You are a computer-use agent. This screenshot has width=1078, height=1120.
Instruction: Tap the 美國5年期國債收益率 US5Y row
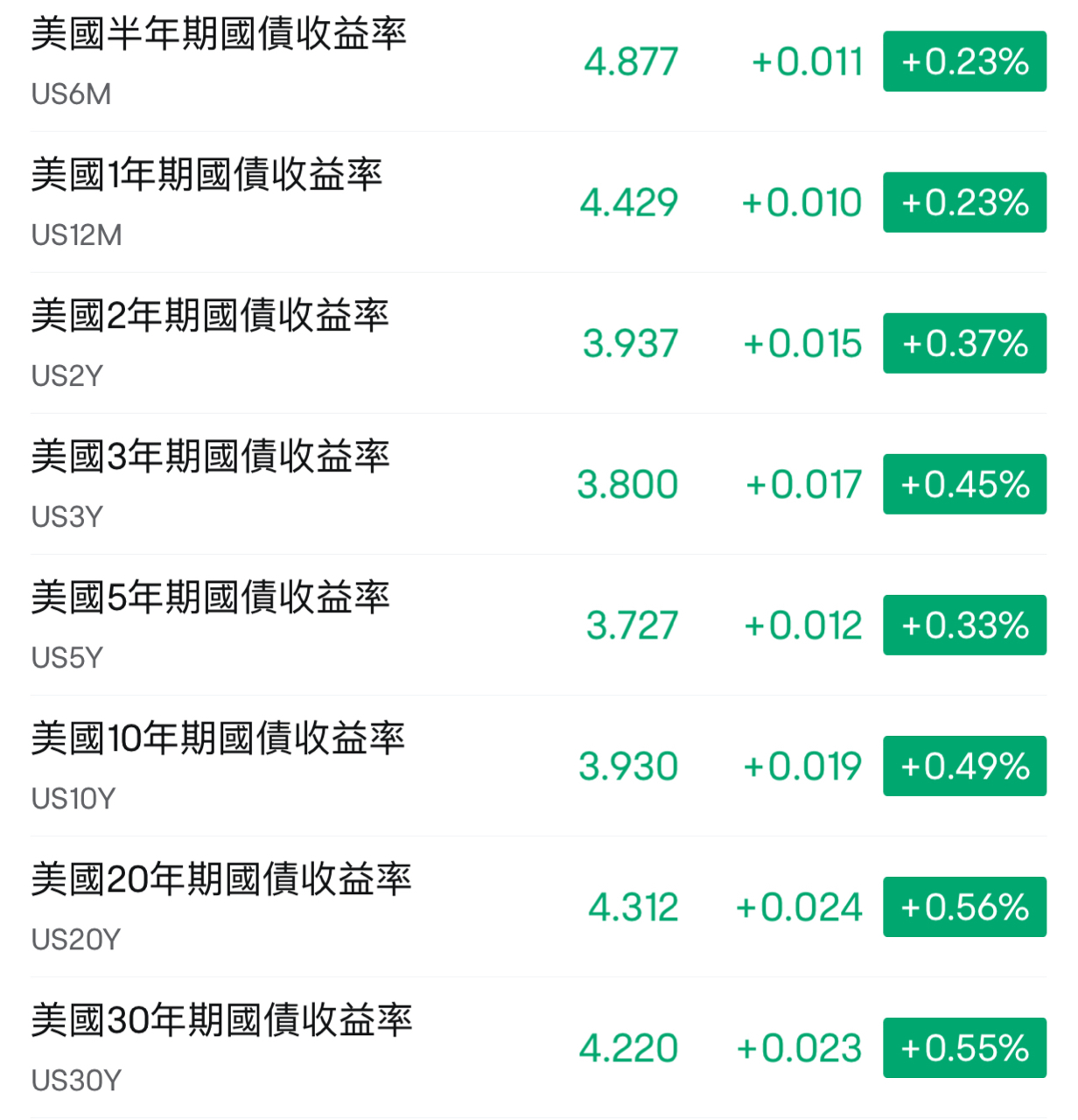210,625
